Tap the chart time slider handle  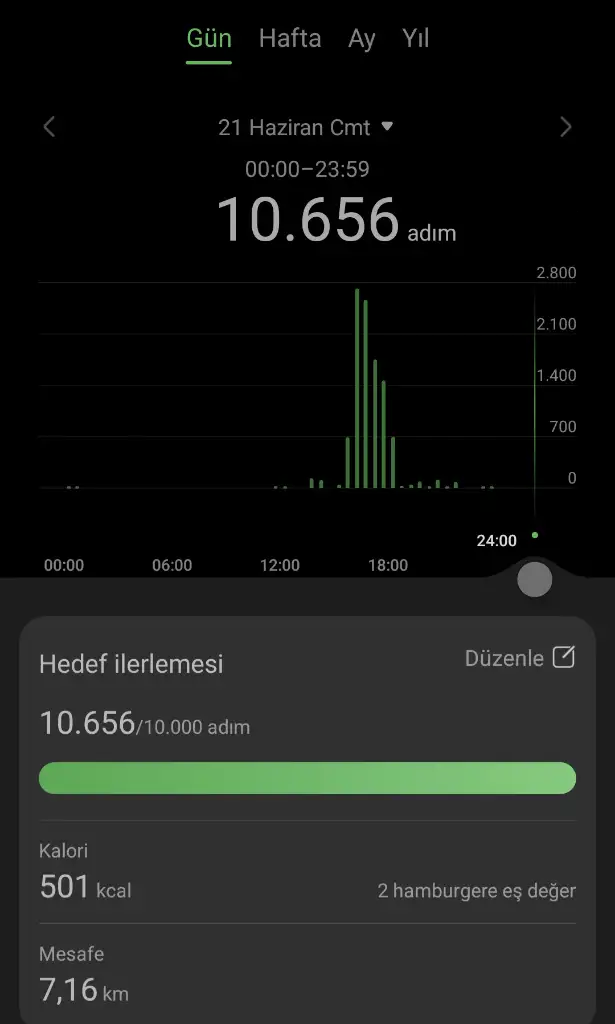click(x=535, y=579)
